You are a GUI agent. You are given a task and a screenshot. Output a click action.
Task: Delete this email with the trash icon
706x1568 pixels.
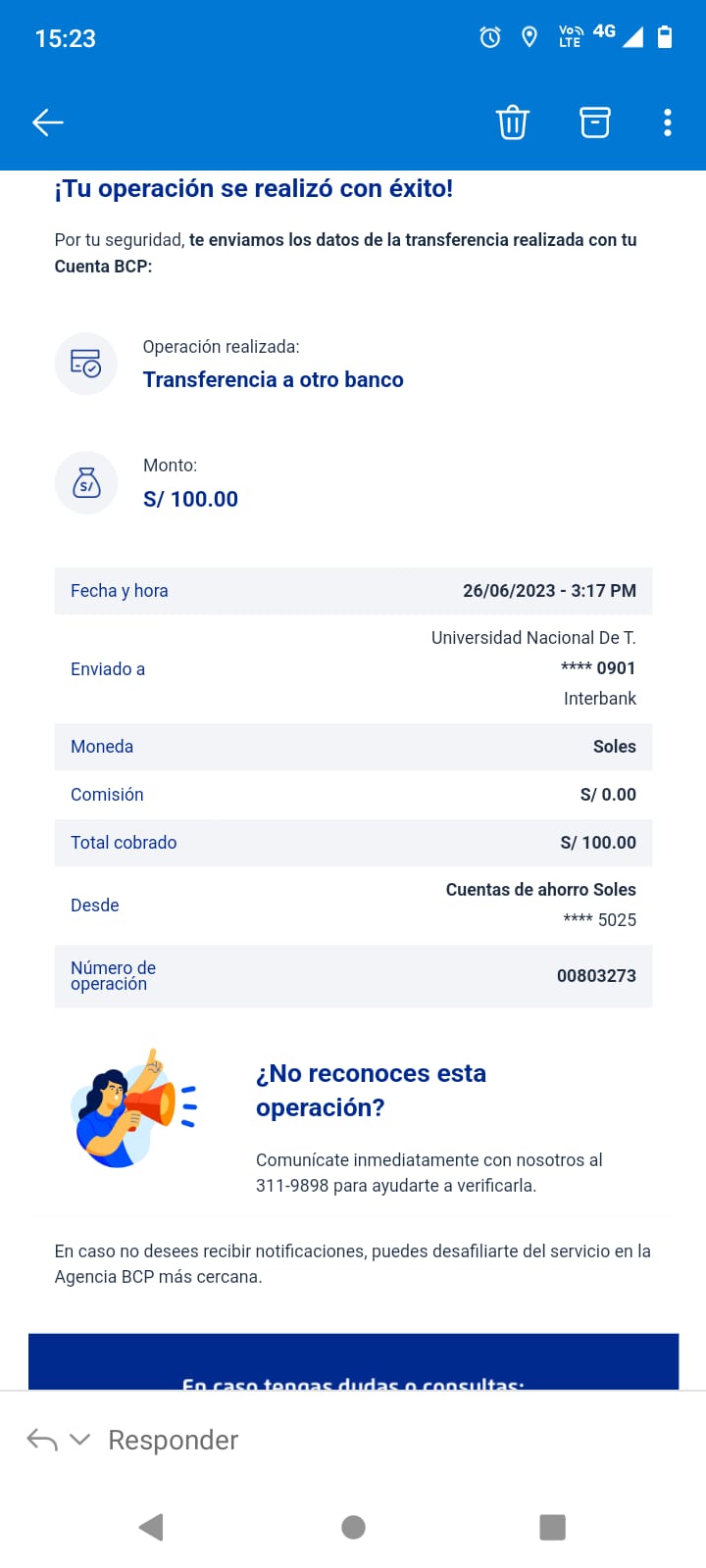(x=512, y=122)
